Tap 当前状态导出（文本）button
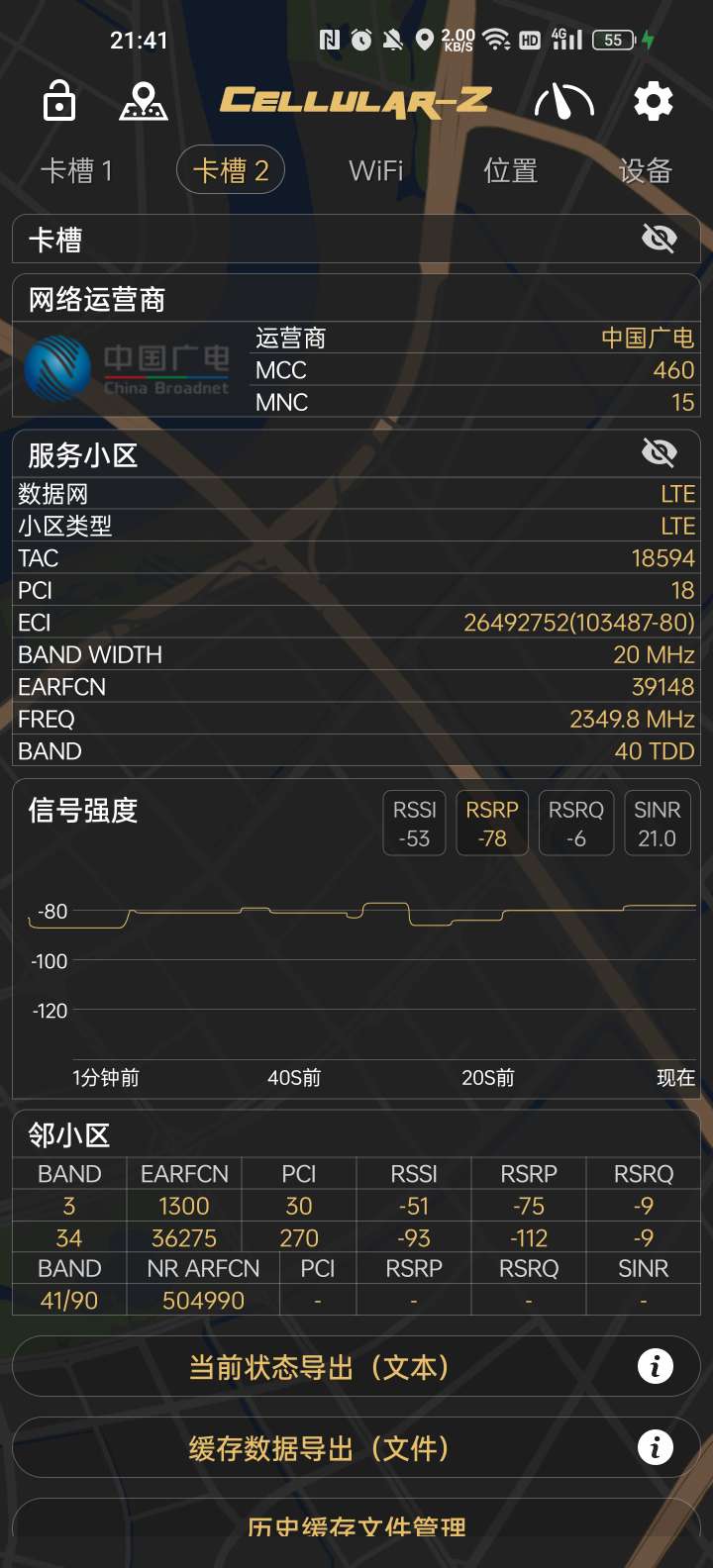This screenshot has height=1568, width=713. click(319, 1367)
